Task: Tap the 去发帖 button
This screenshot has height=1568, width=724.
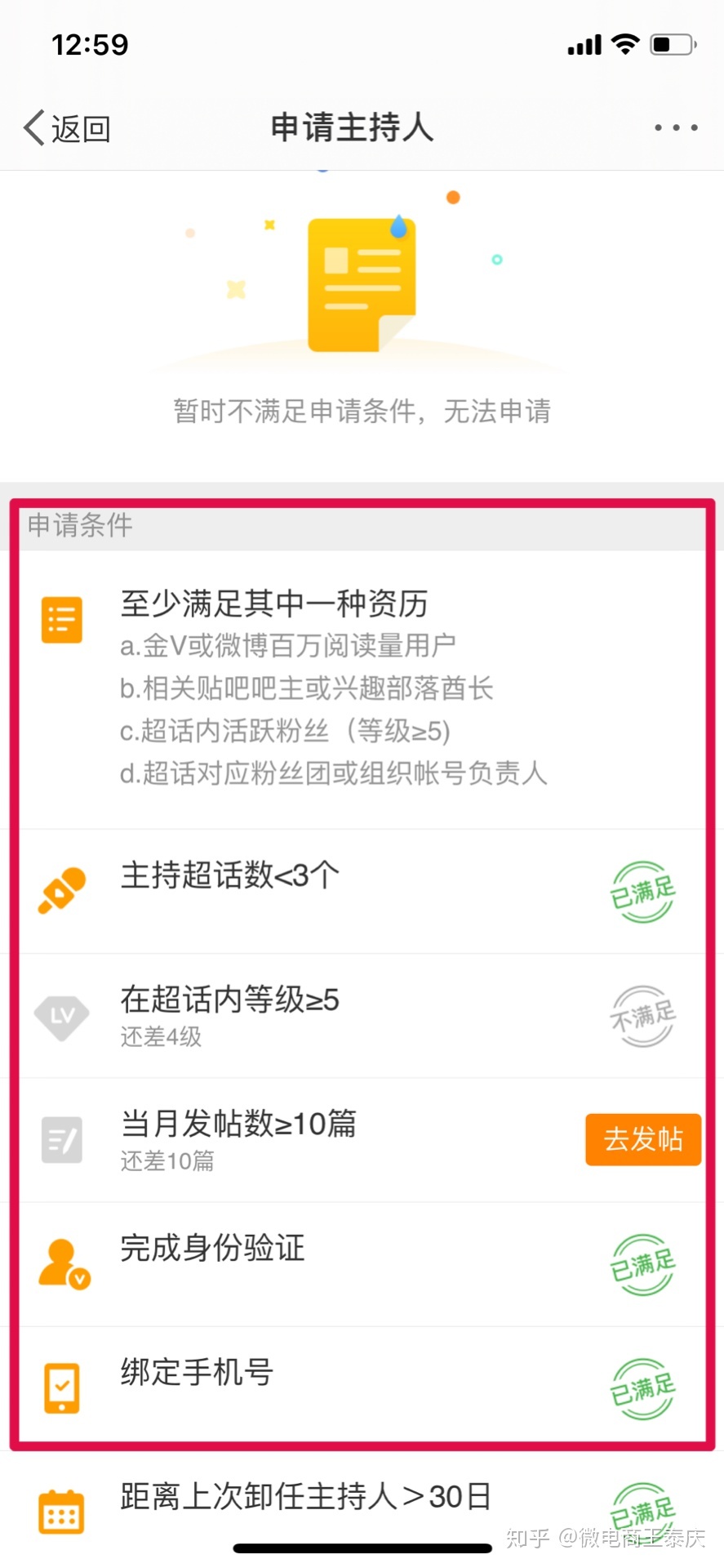Action: (x=642, y=1138)
